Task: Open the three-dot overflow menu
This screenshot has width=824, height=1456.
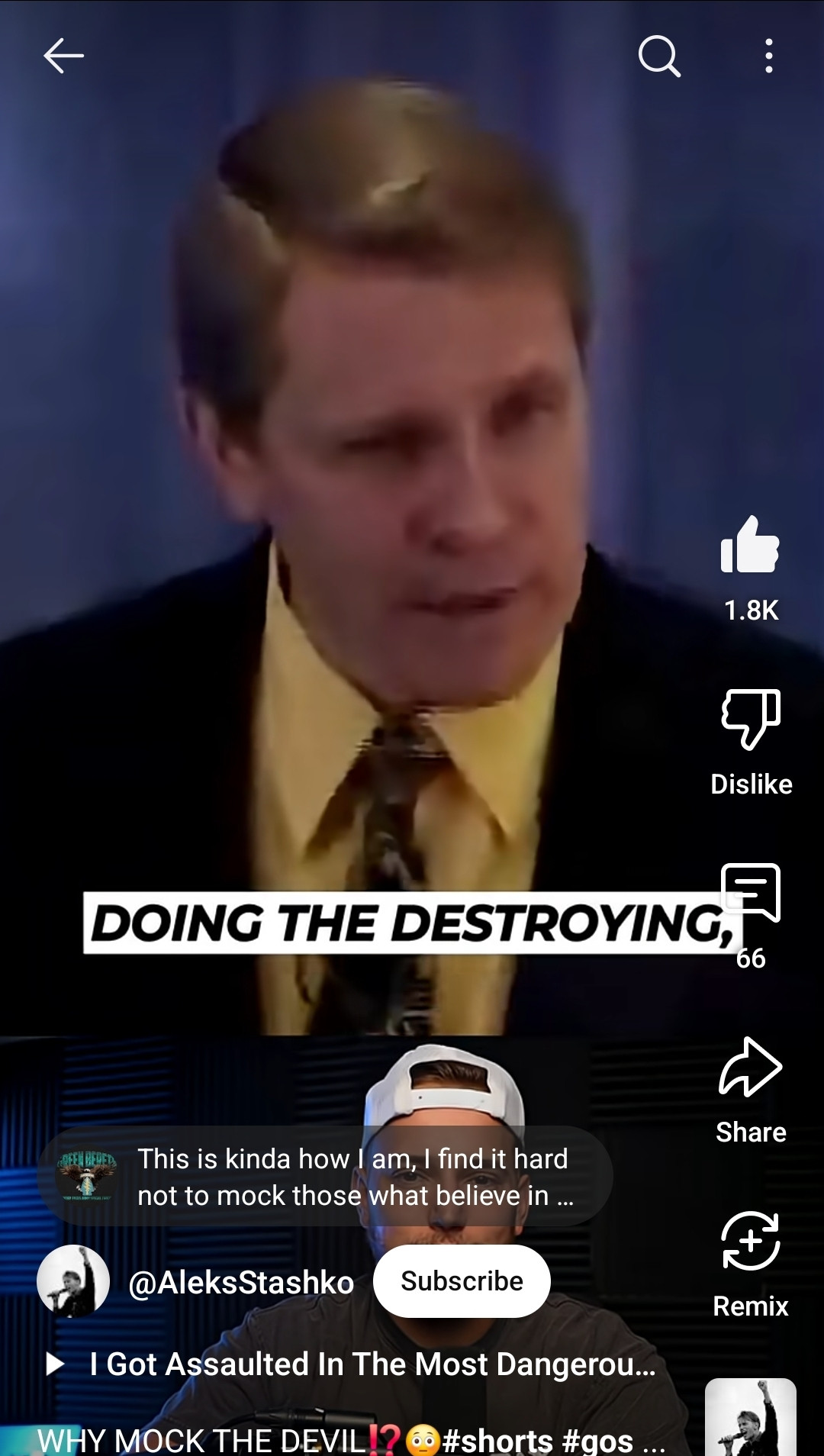Action: (x=768, y=56)
